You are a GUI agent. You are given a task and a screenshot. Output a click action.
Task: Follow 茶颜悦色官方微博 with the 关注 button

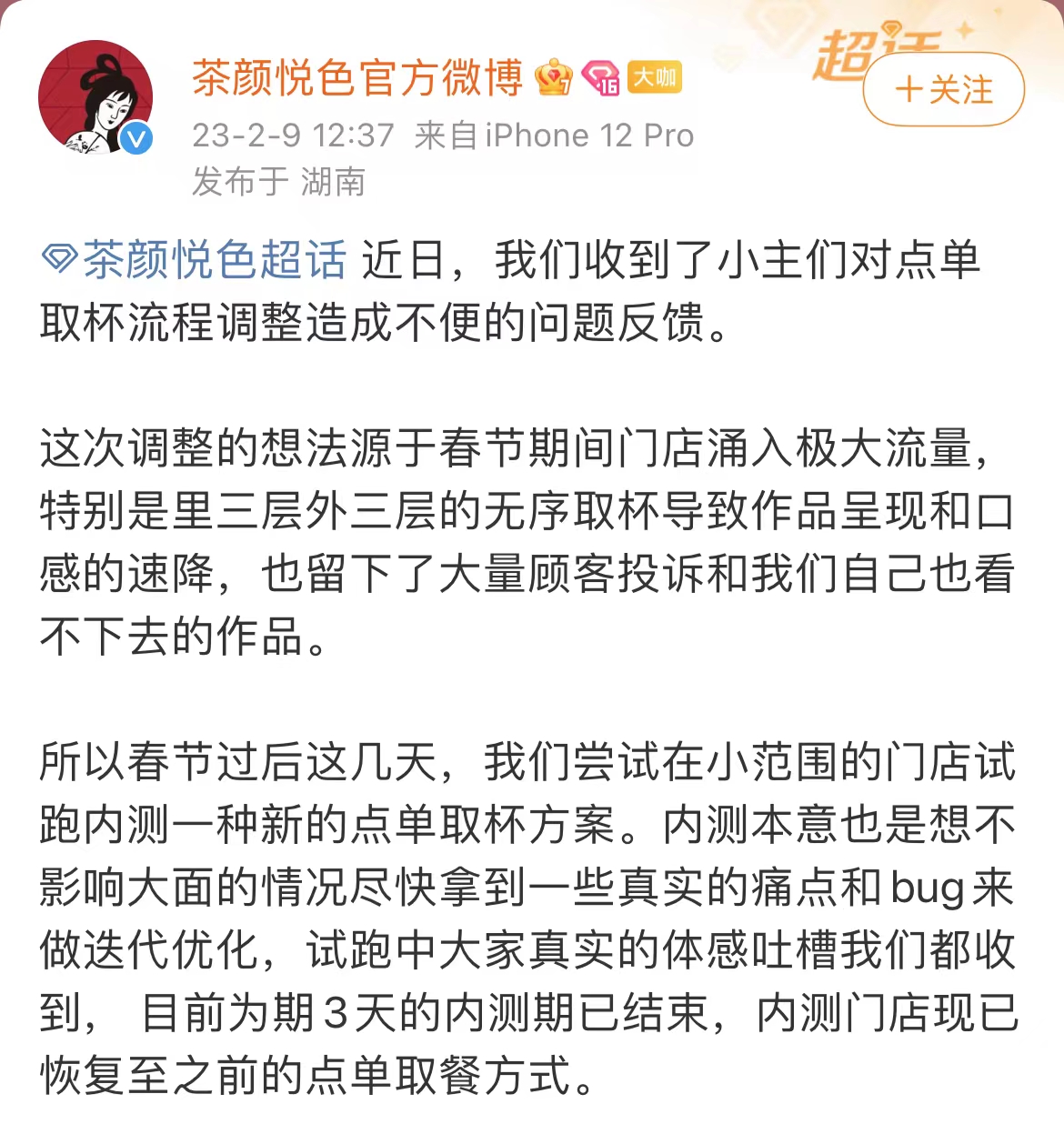[943, 89]
